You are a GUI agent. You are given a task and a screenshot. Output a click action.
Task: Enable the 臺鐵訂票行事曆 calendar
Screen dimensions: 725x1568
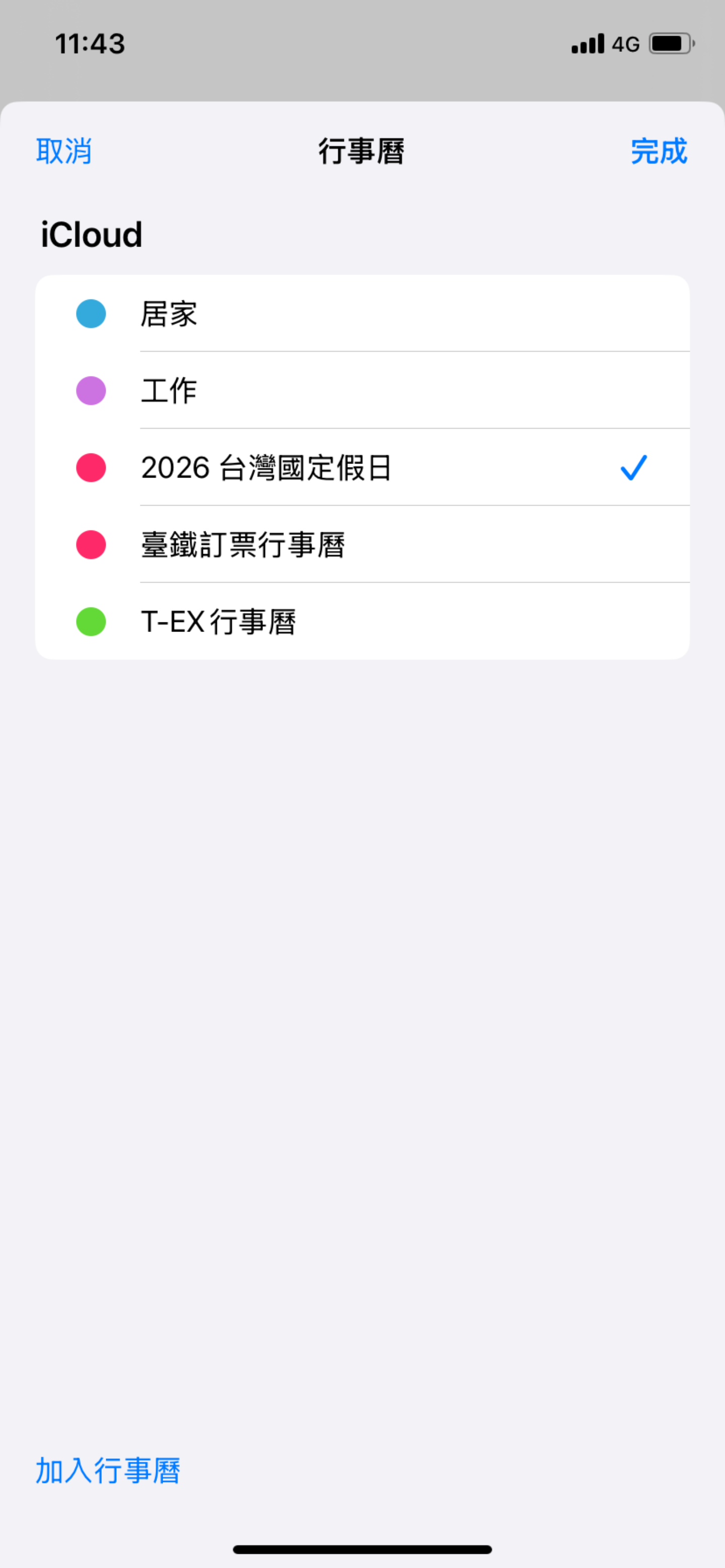point(366,544)
